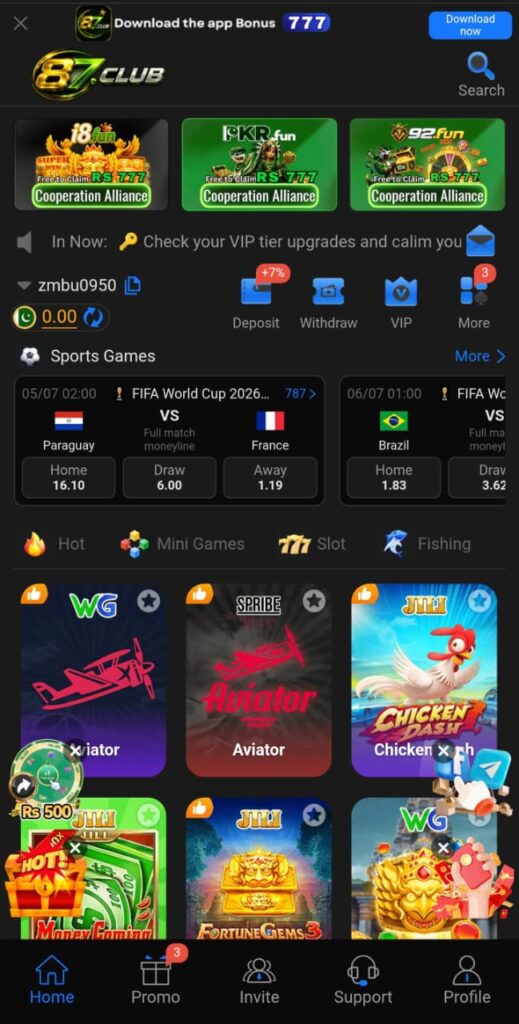Viewport: 519px width, 1024px height.
Task: Open the PKR.fun Cooperation Alliance banner
Action: coord(259,165)
